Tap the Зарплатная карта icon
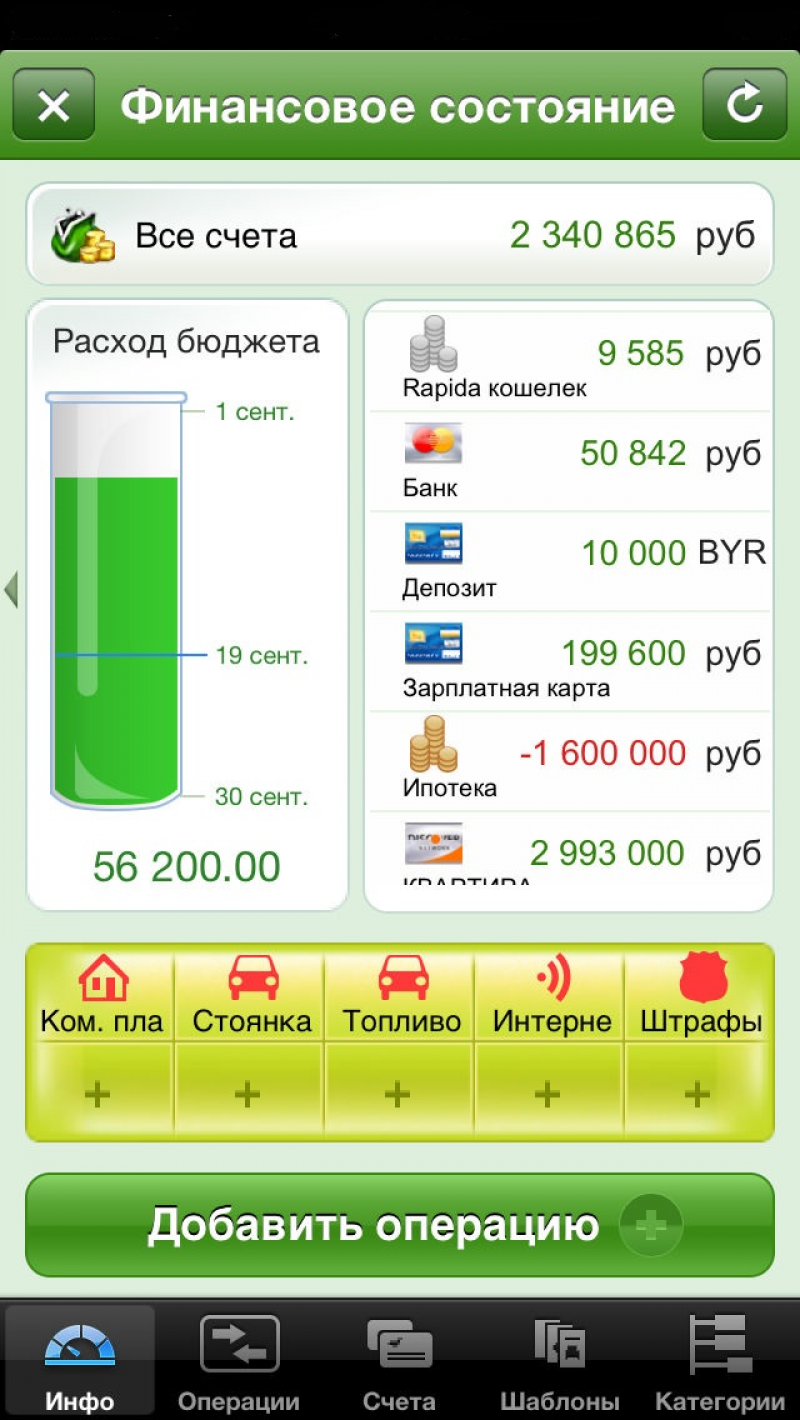Screen dimensions: 800x1420 pyautogui.click(x=434, y=645)
